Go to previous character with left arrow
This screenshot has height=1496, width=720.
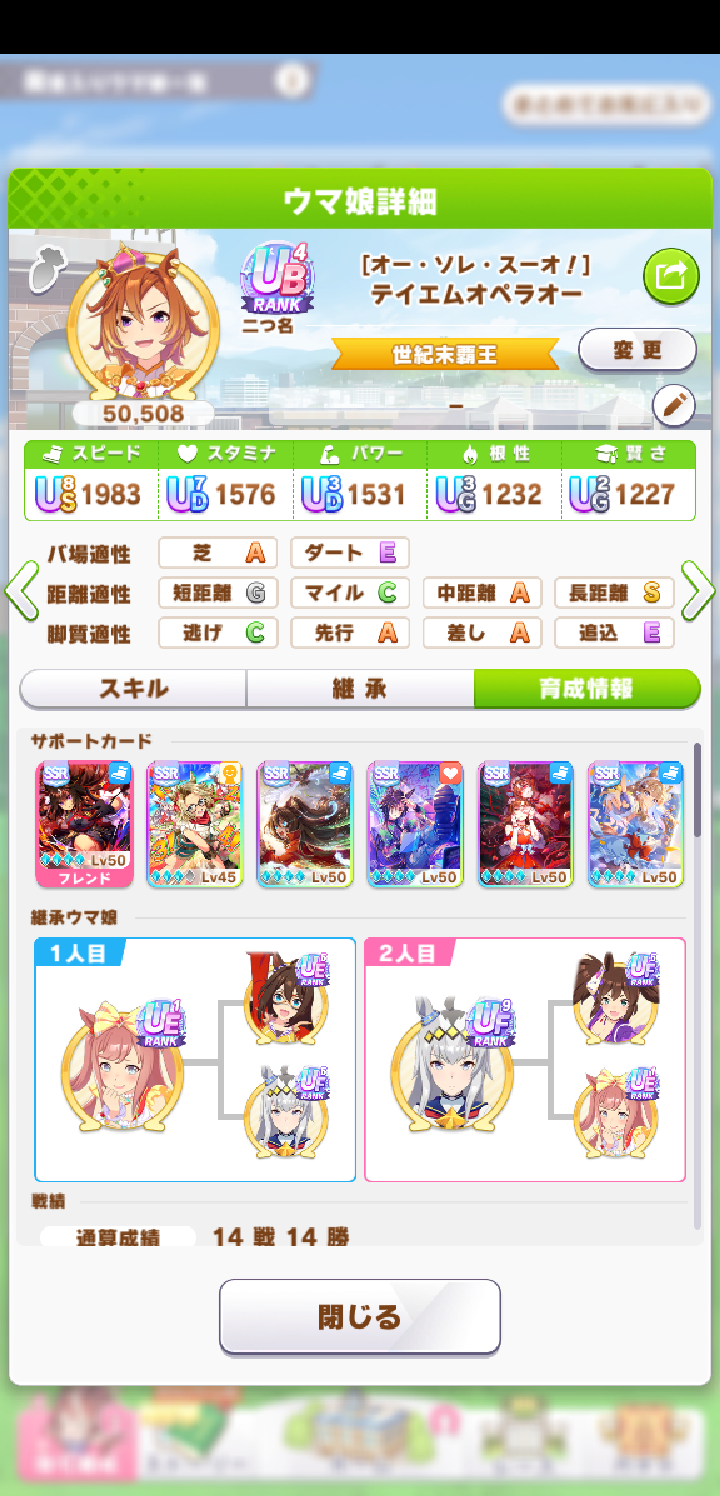tap(22, 591)
